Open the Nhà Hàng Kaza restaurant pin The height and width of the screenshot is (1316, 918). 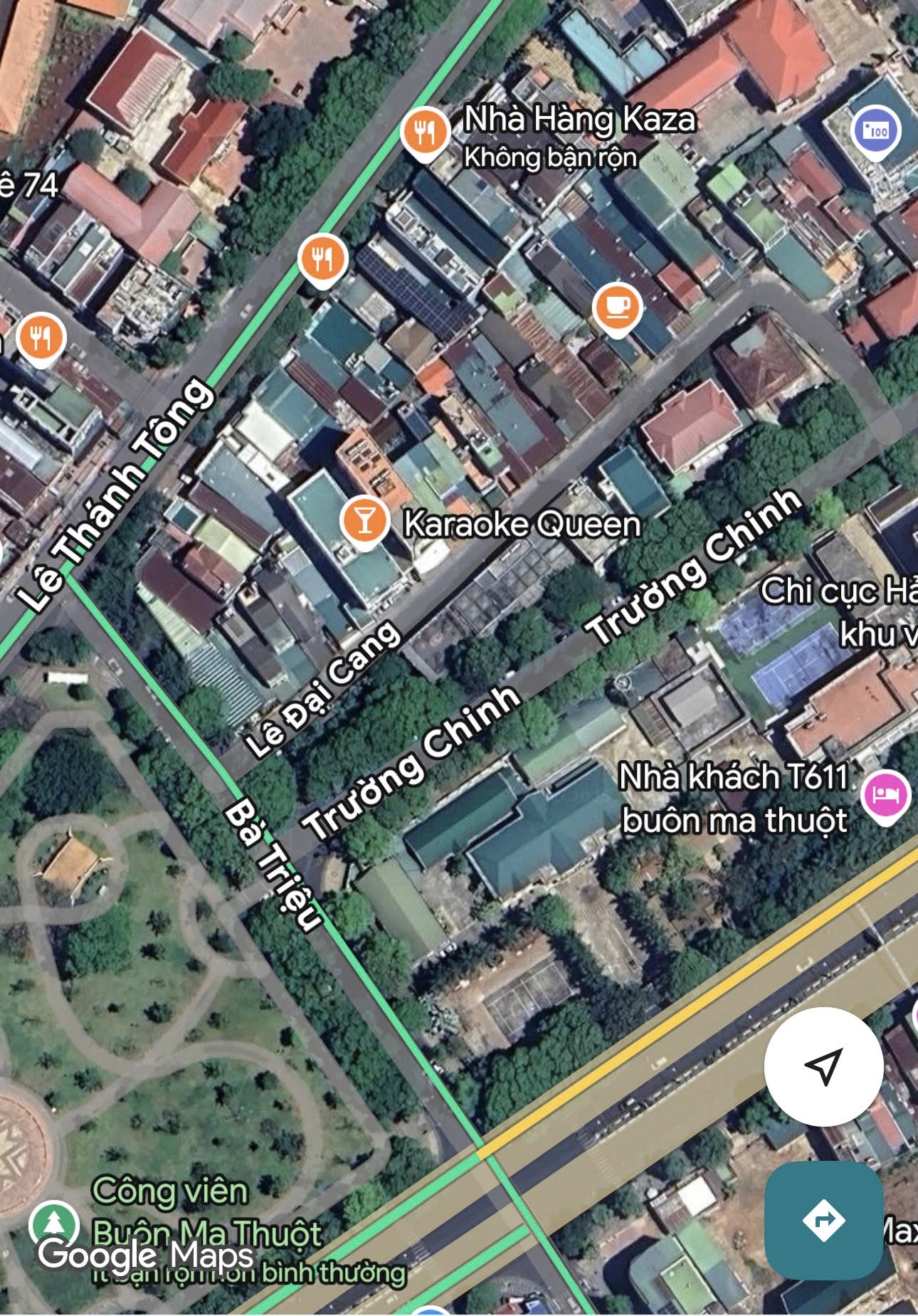click(x=425, y=132)
